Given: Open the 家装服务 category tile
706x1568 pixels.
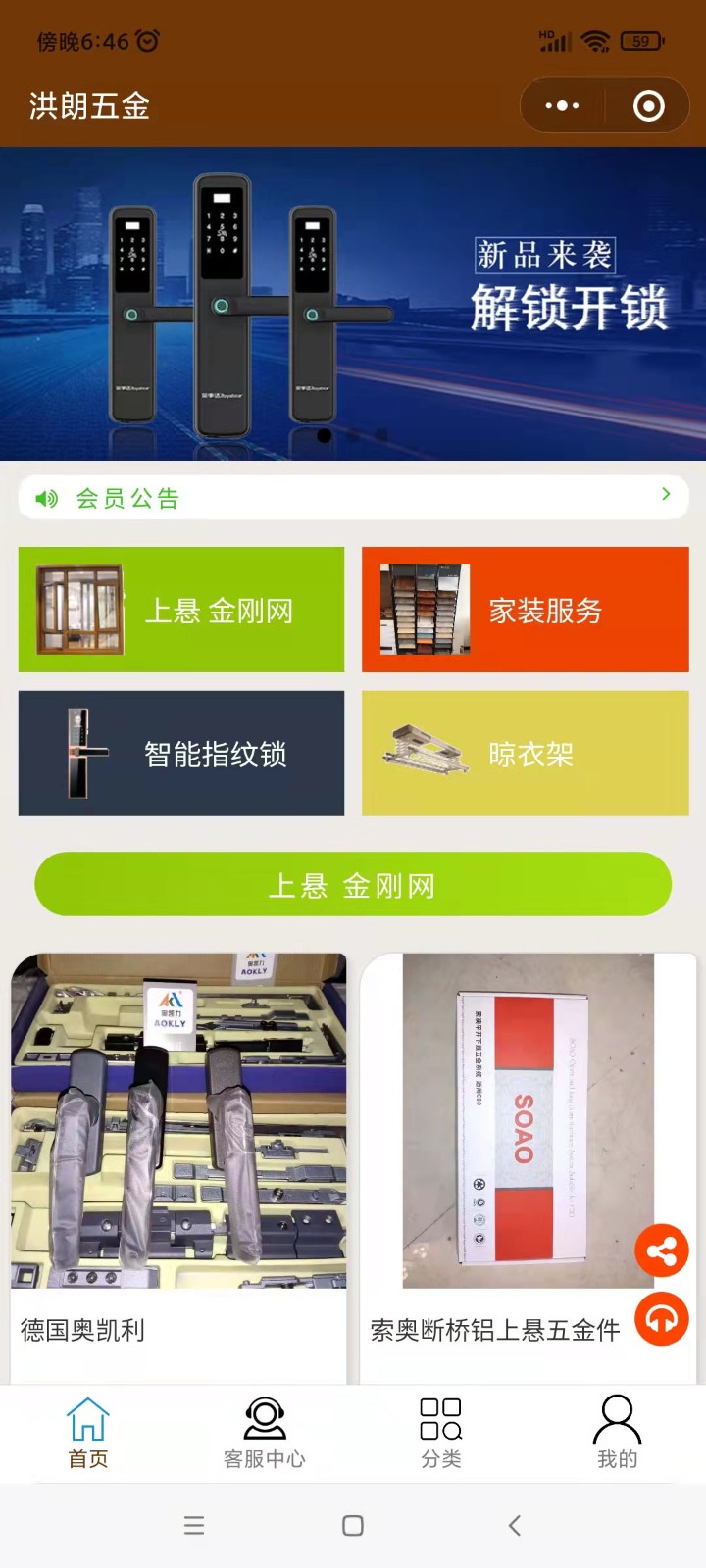Looking at the screenshot, I should (525, 610).
